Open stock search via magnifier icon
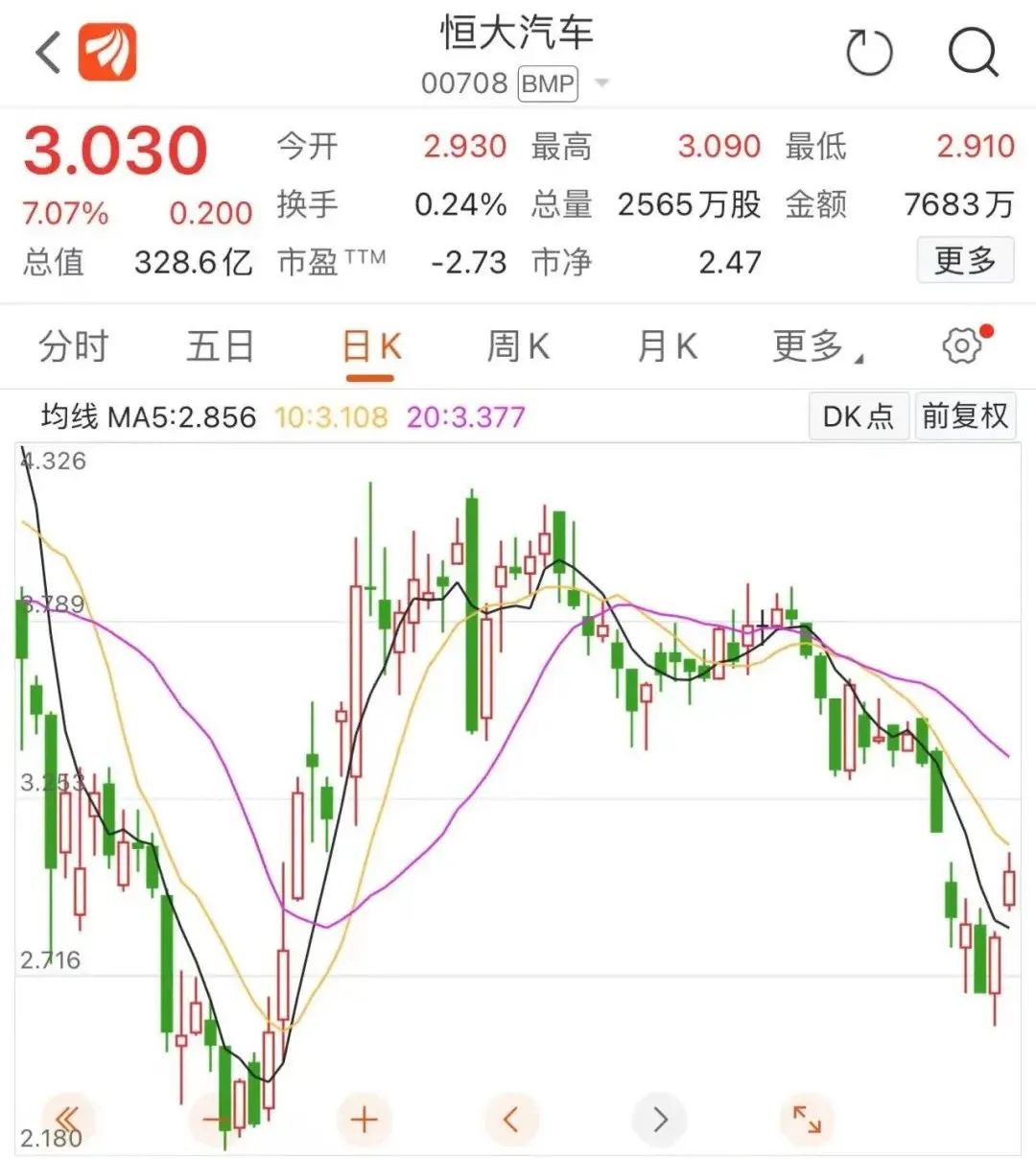1036x1159 pixels. [x=973, y=53]
